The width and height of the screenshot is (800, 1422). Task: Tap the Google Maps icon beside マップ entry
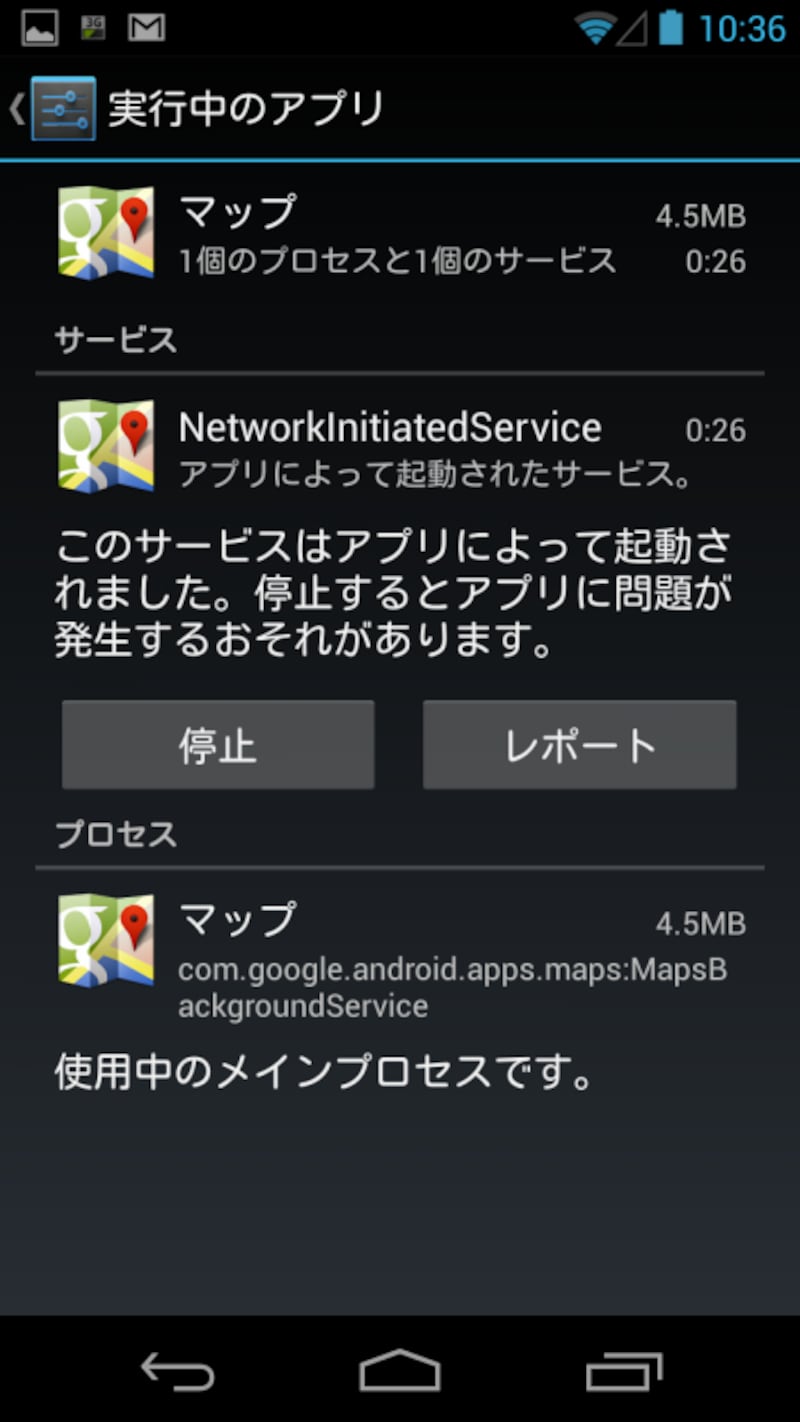point(105,232)
